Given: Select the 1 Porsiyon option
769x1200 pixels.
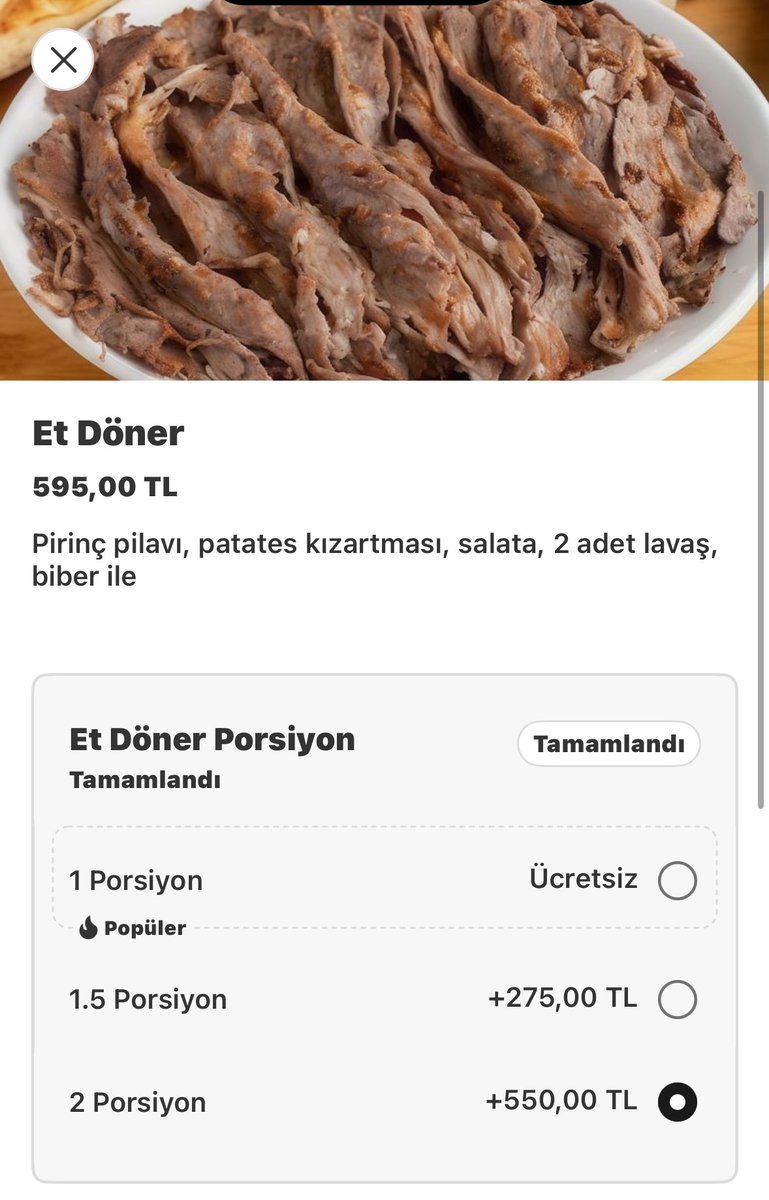Looking at the screenshot, I should [x=677, y=881].
